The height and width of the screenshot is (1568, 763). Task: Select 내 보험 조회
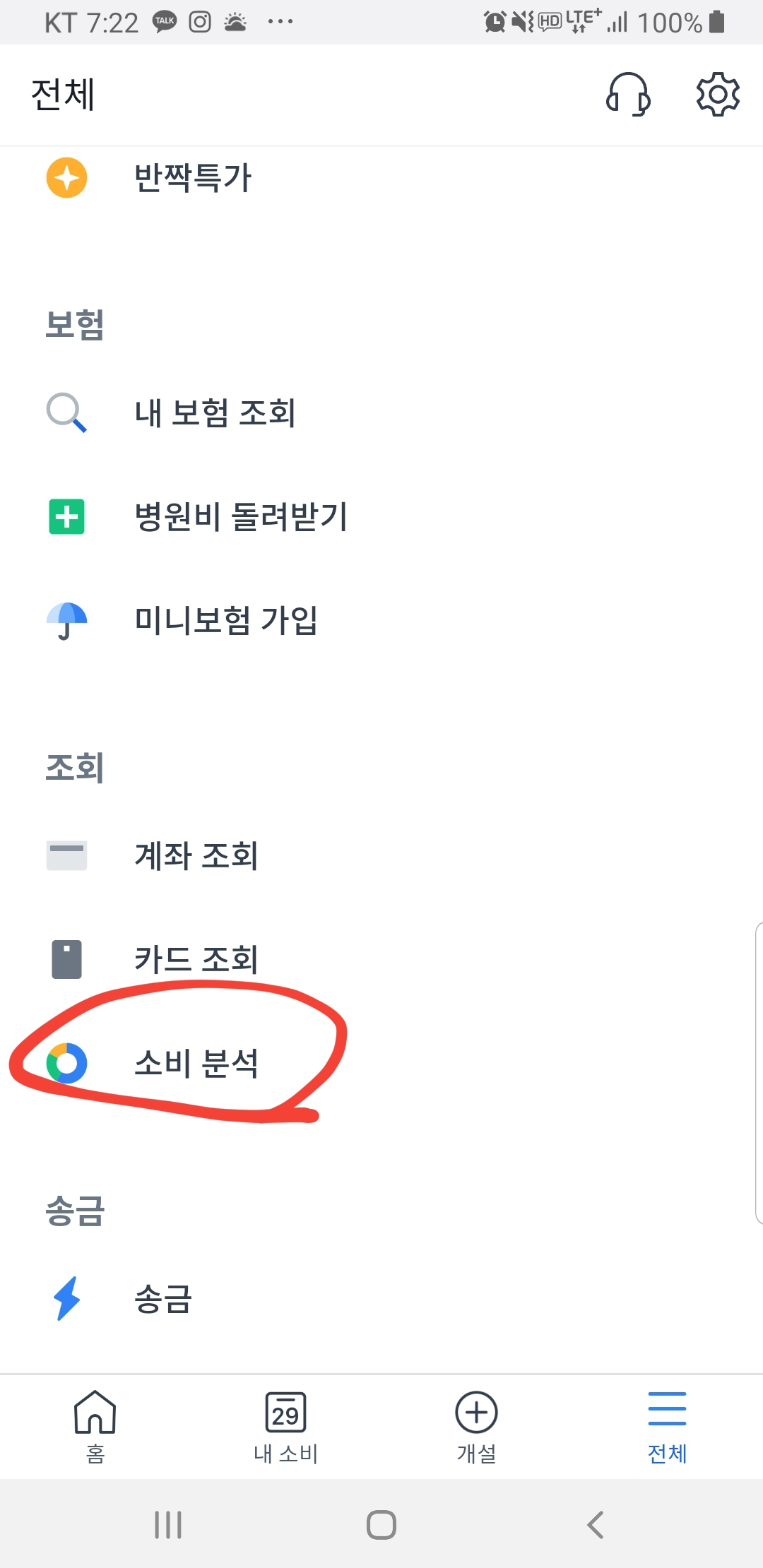click(215, 412)
